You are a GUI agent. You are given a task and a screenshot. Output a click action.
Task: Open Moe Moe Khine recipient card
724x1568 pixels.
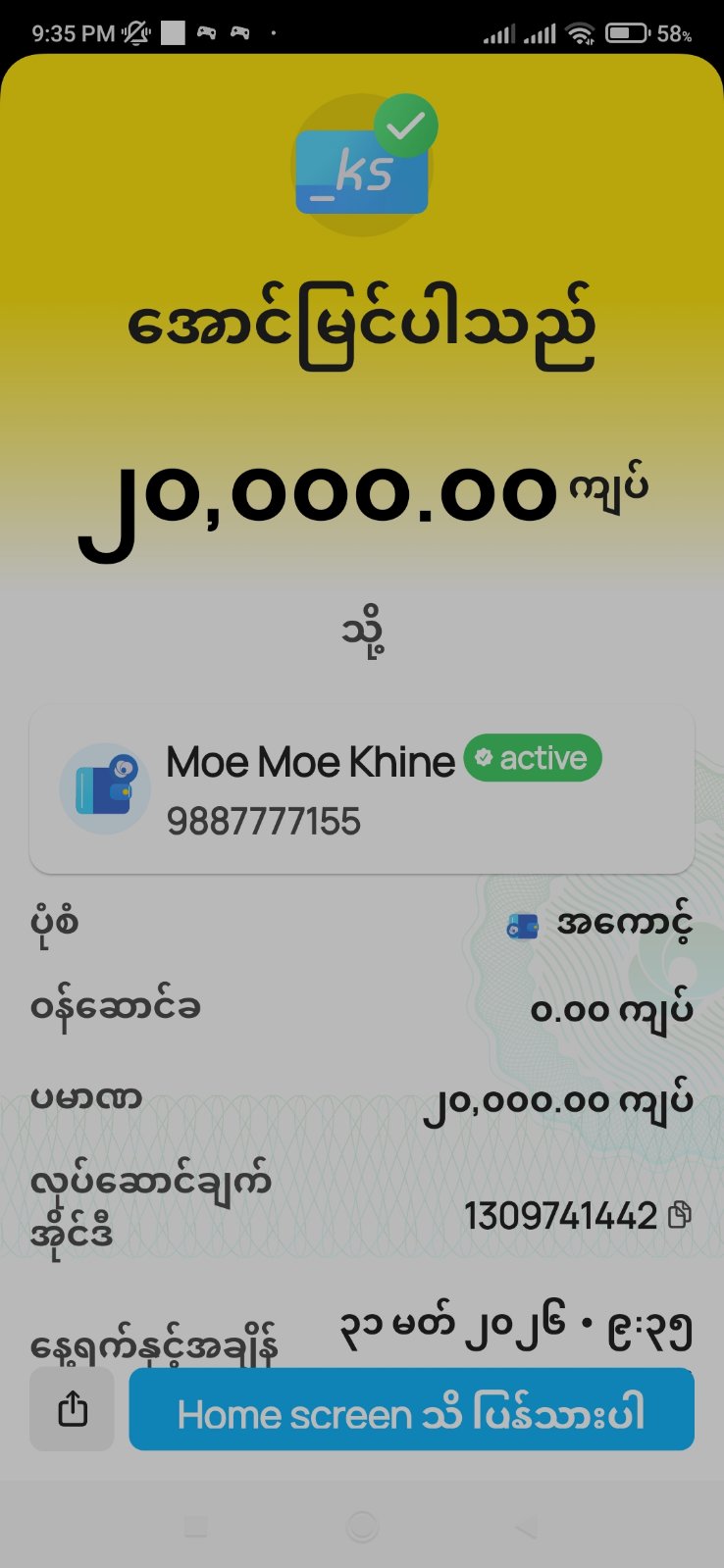(x=361, y=788)
